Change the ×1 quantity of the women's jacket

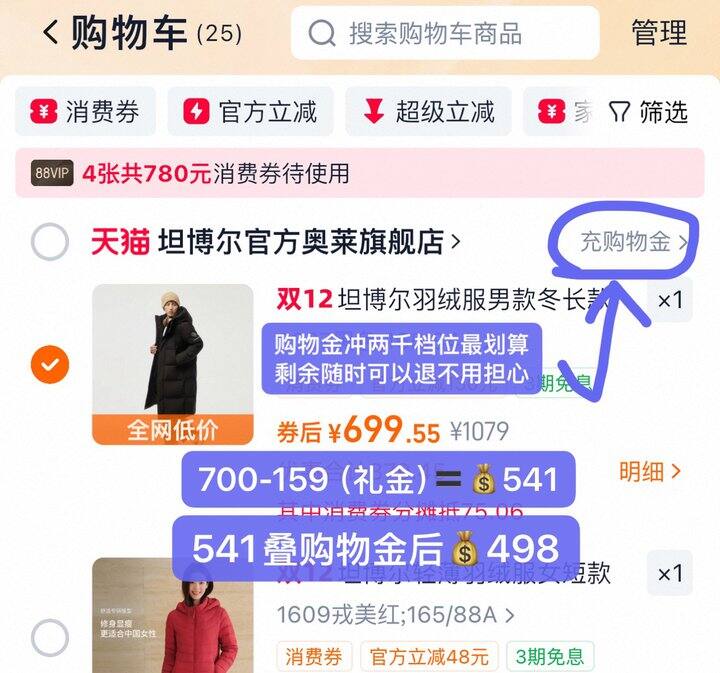point(670,573)
